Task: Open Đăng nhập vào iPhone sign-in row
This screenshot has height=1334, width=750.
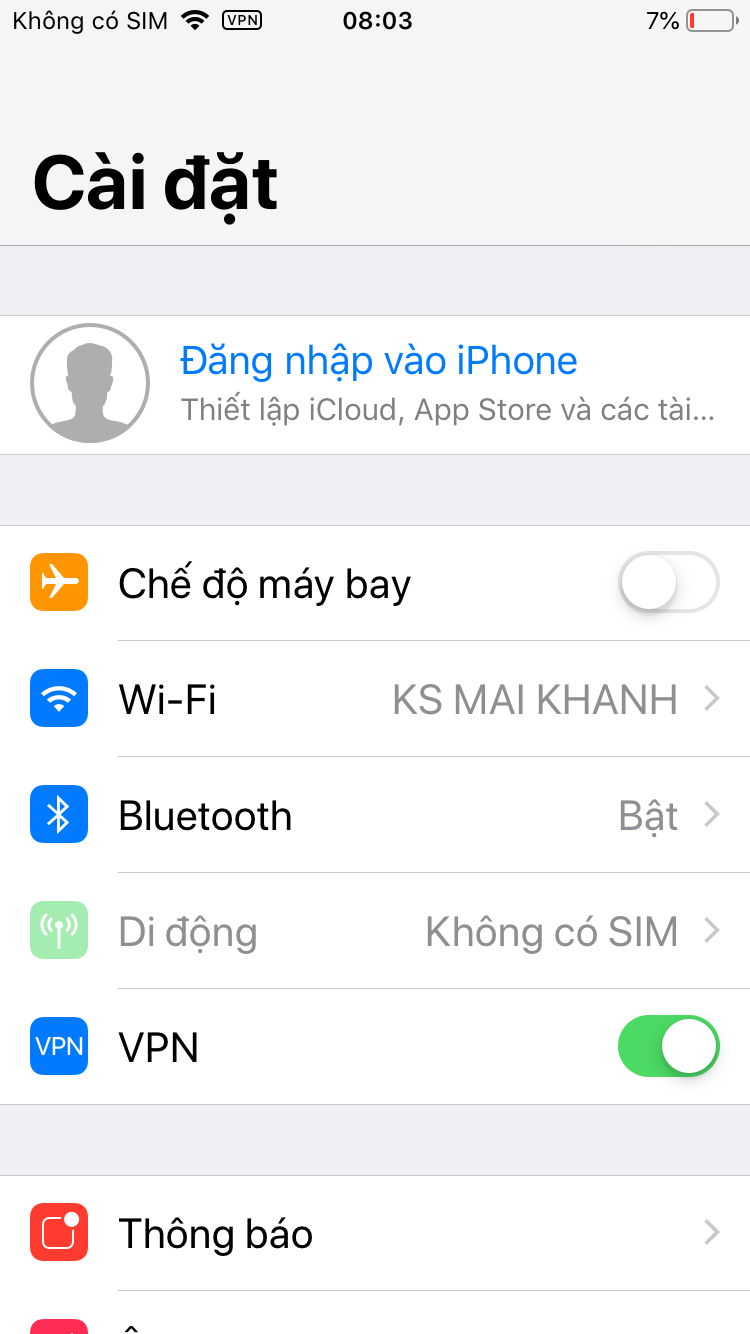Action: tap(378, 385)
